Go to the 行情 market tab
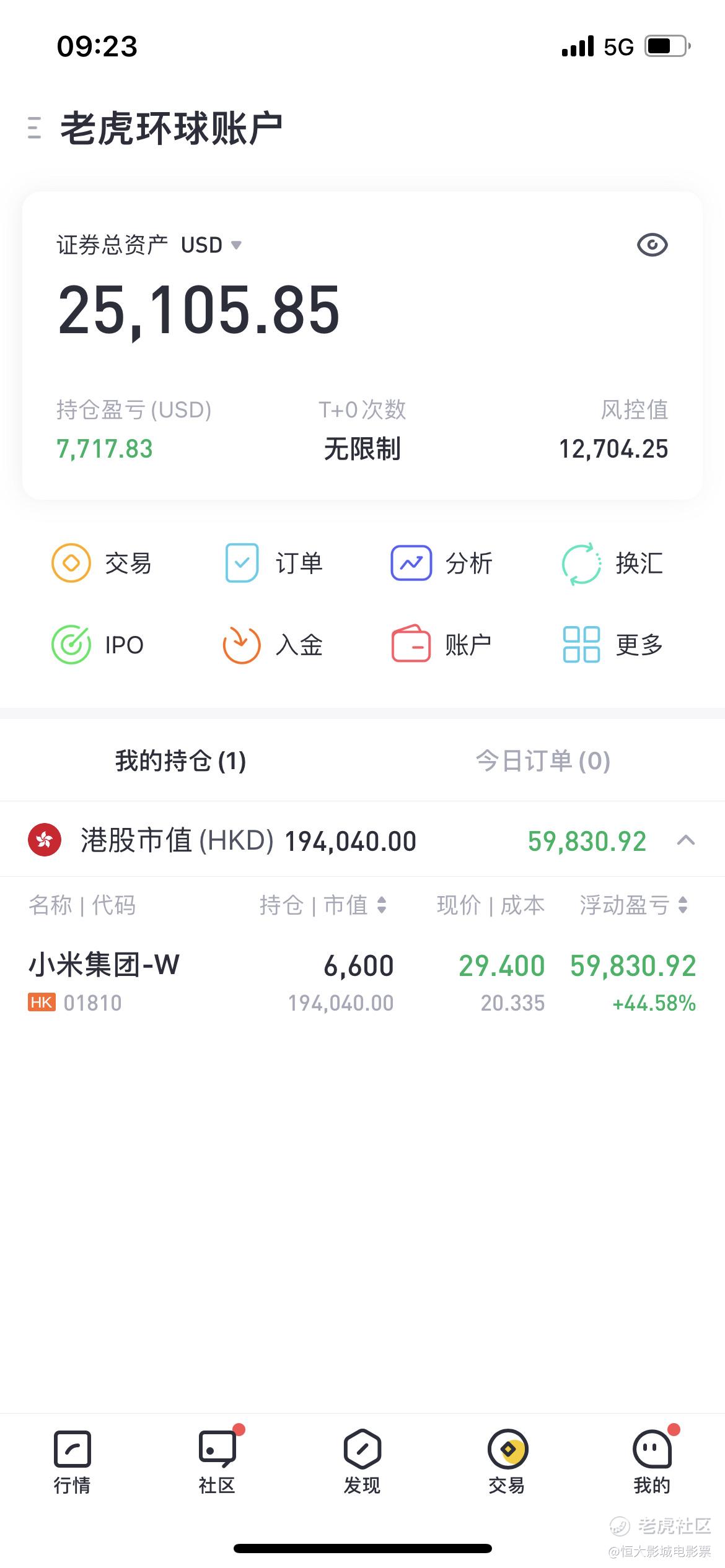 coord(72,1462)
